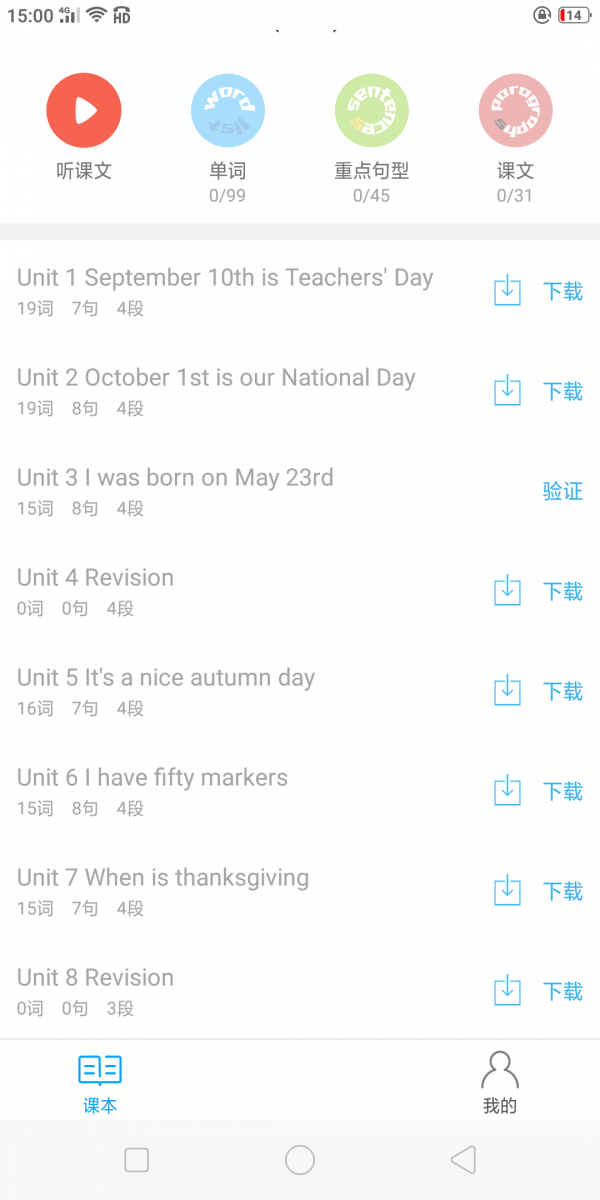Download Unit 4 Revision

click(x=538, y=591)
